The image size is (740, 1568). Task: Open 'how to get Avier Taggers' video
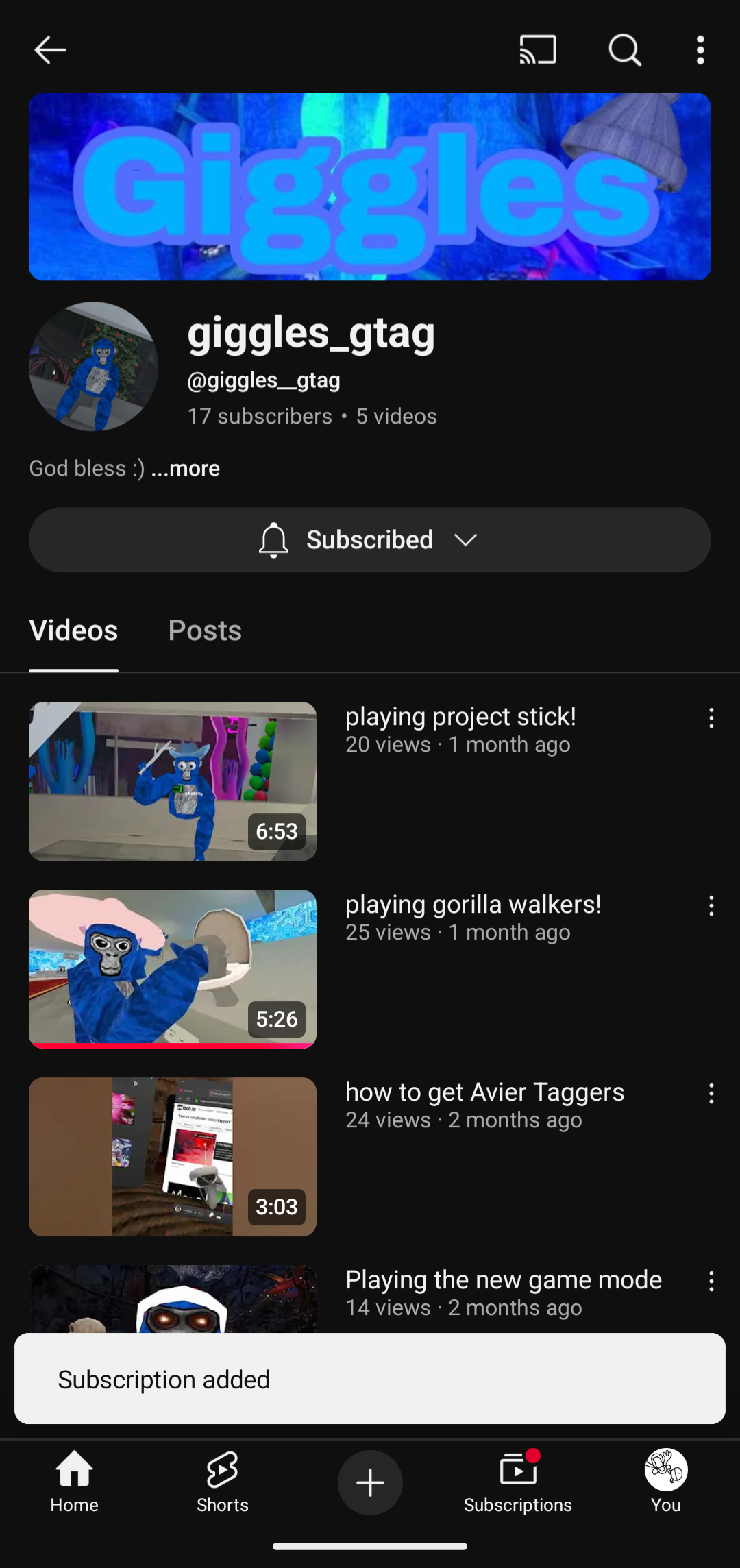pos(173,1157)
